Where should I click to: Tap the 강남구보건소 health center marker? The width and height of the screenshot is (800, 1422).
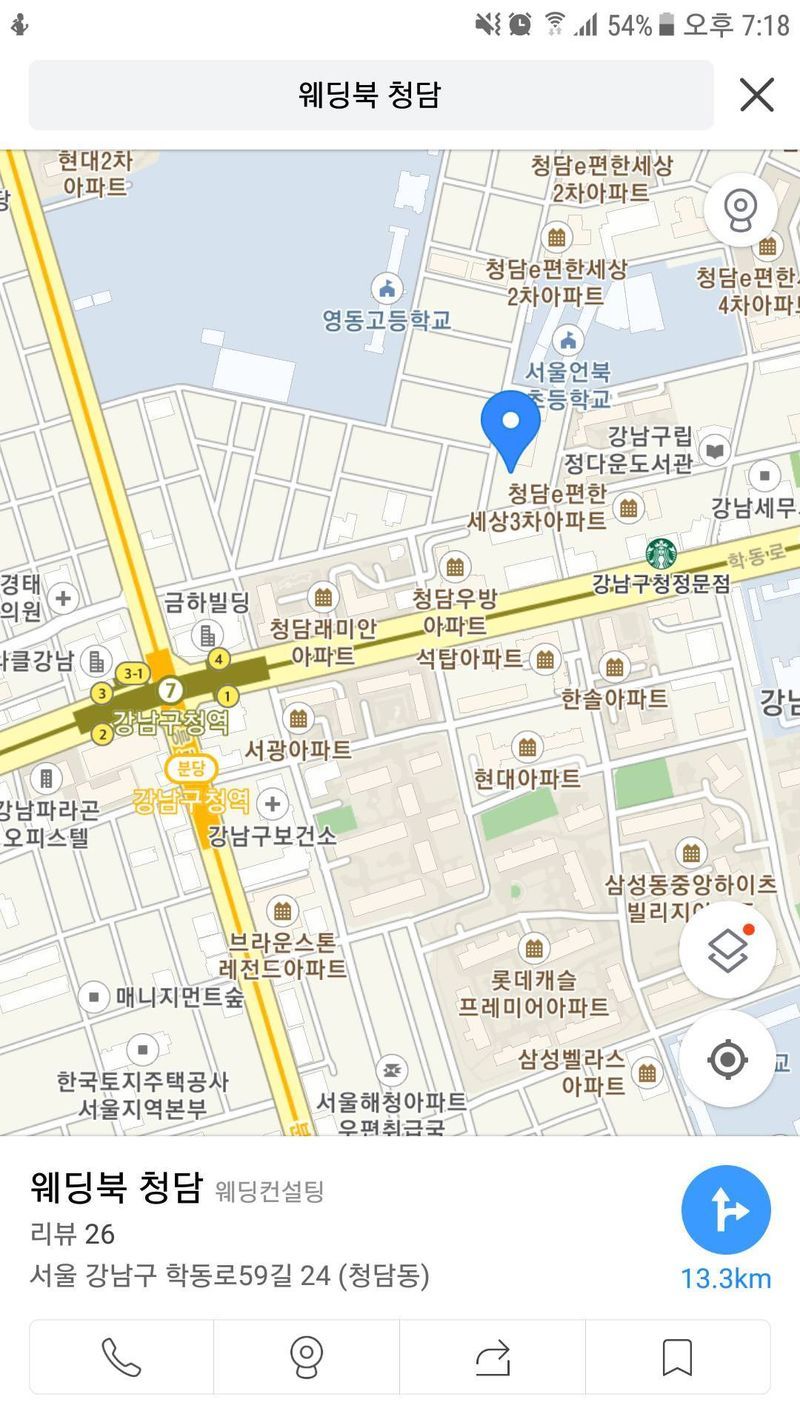(271, 803)
